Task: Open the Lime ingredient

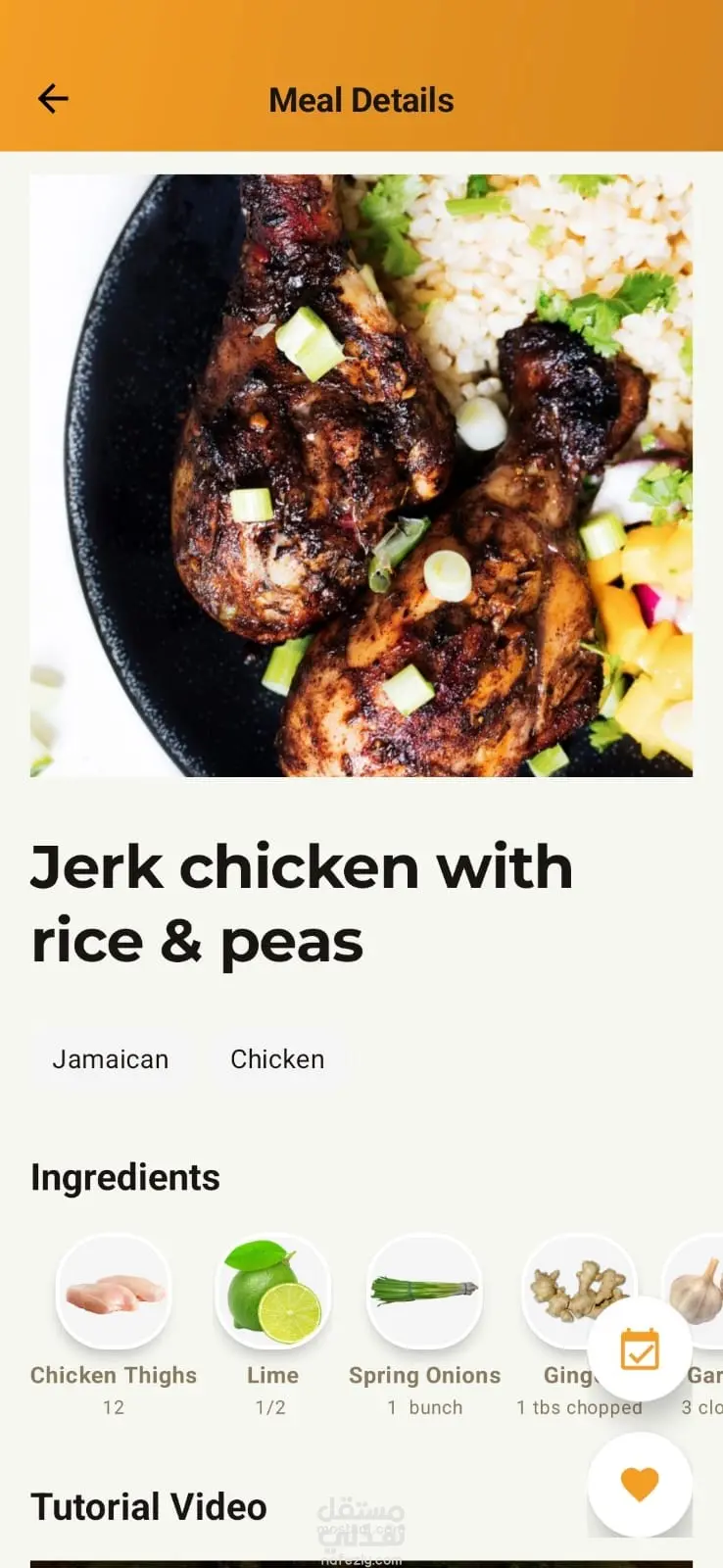Action: (x=272, y=1293)
